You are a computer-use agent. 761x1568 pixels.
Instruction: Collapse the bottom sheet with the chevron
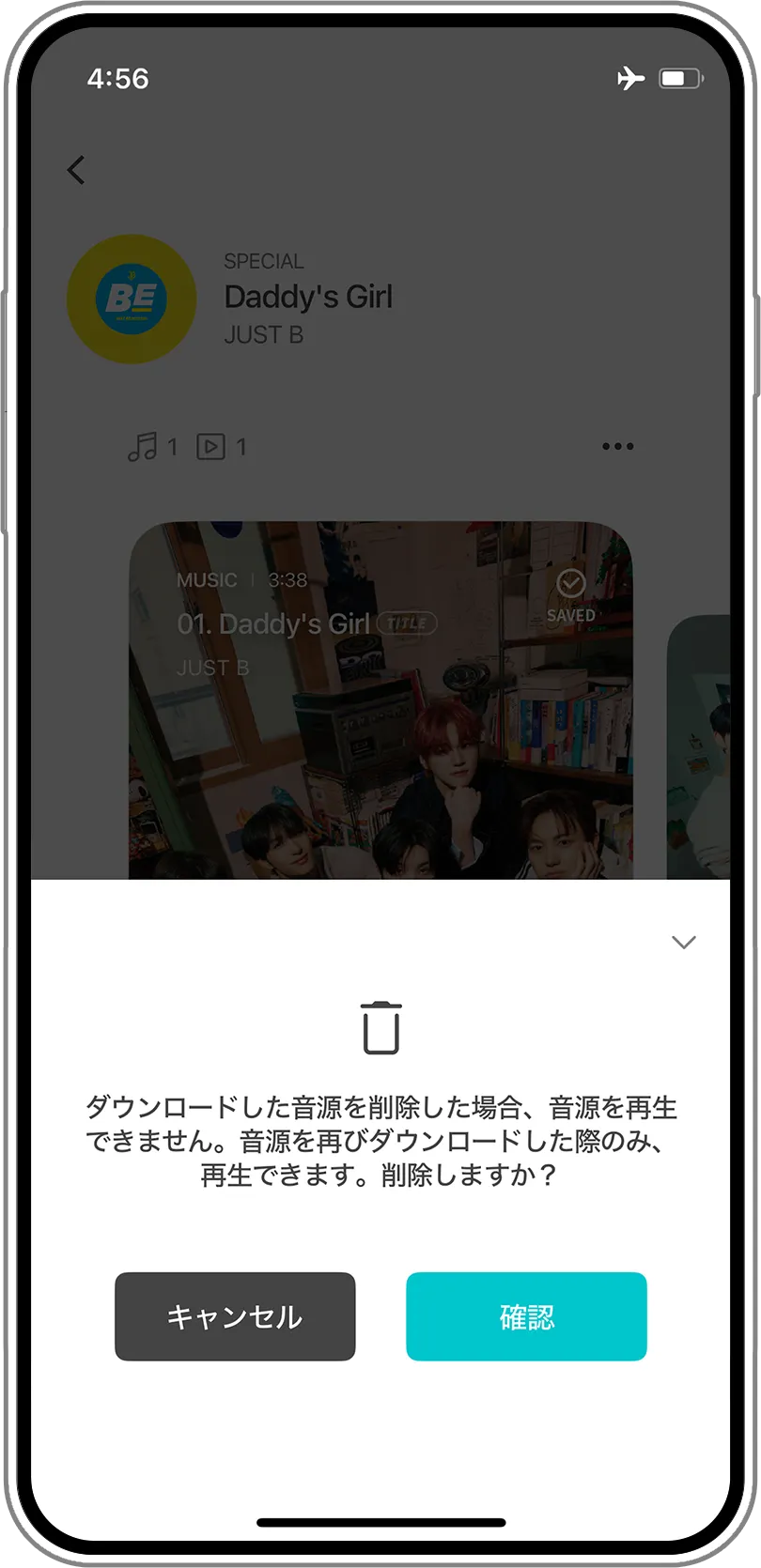[x=684, y=942]
